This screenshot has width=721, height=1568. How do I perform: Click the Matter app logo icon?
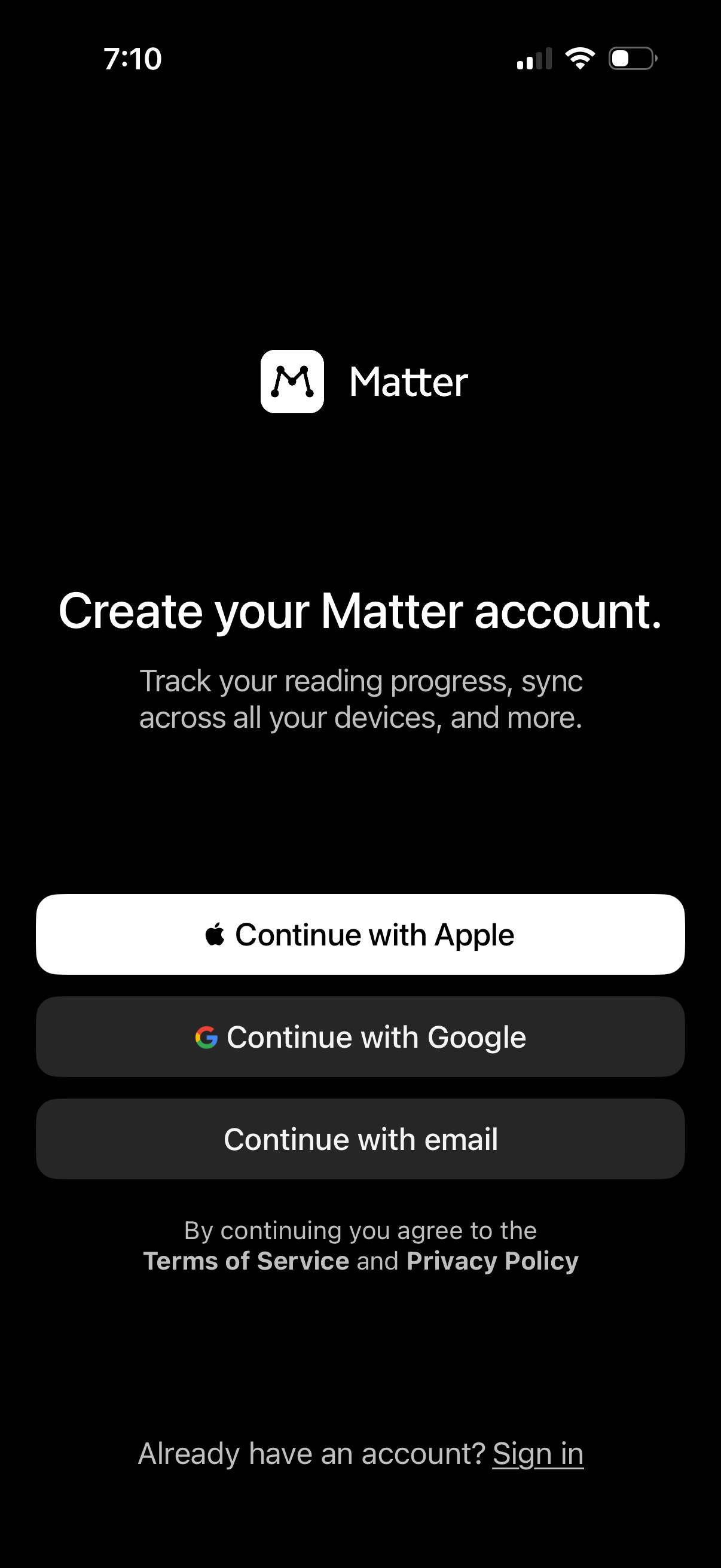(292, 381)
